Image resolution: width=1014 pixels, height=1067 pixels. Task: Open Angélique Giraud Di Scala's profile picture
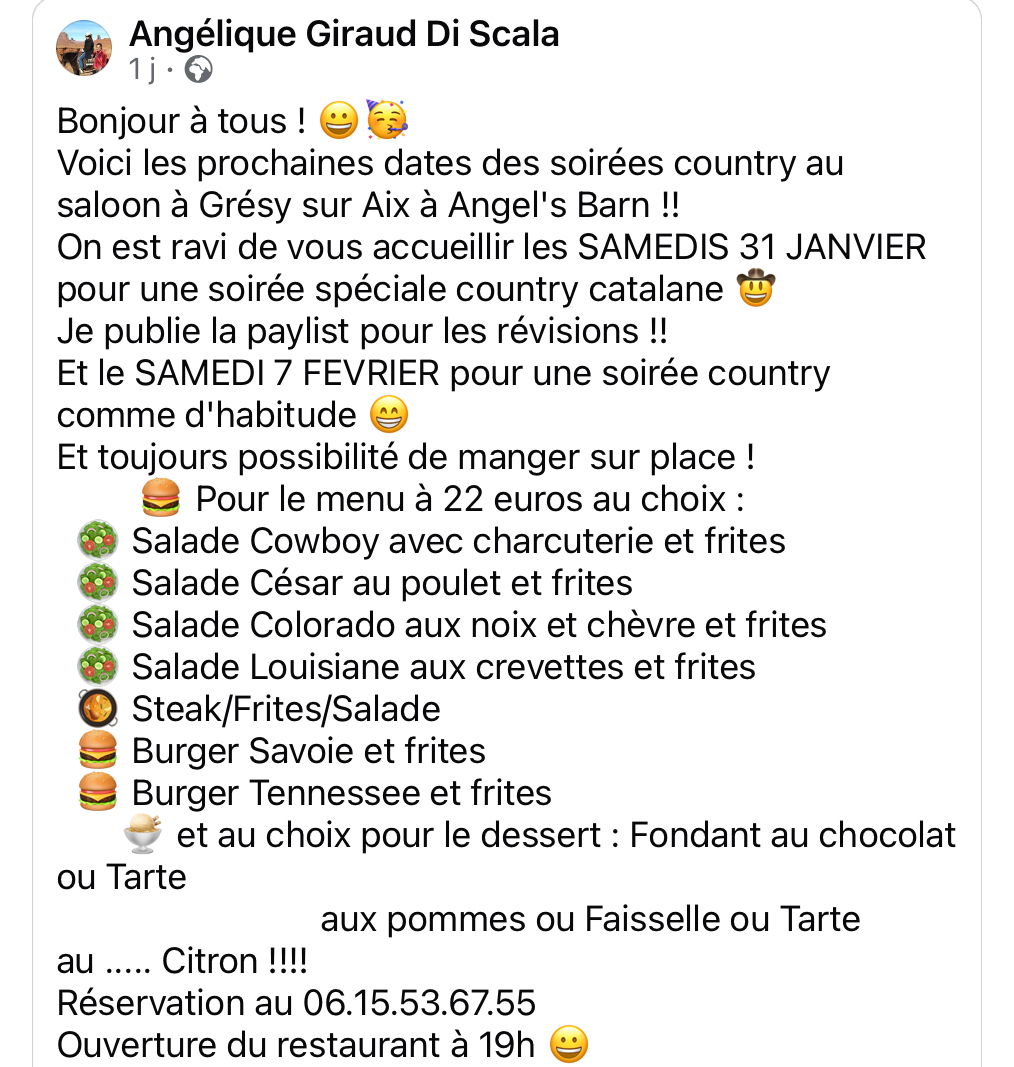pyautogui.click(x=86, y=48)
